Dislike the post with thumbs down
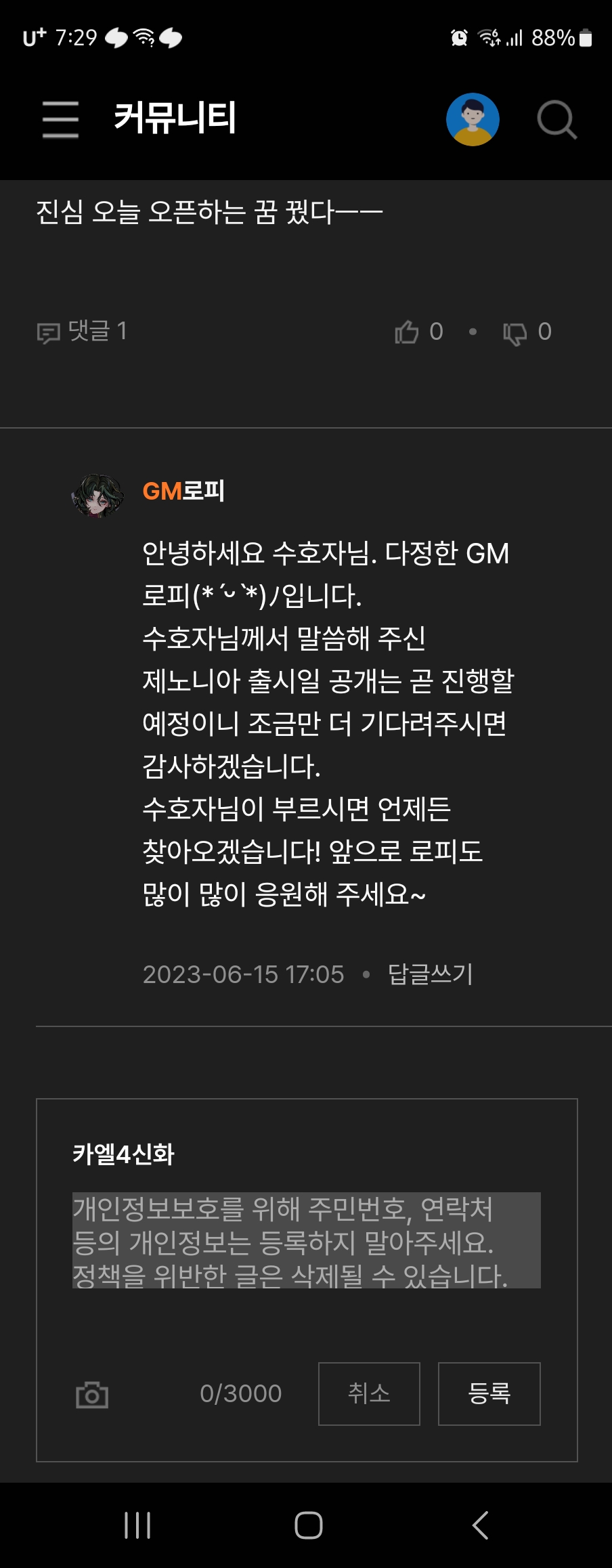Image resolution: width=612 pixels, height=1568 pixels. coord(516,332)
